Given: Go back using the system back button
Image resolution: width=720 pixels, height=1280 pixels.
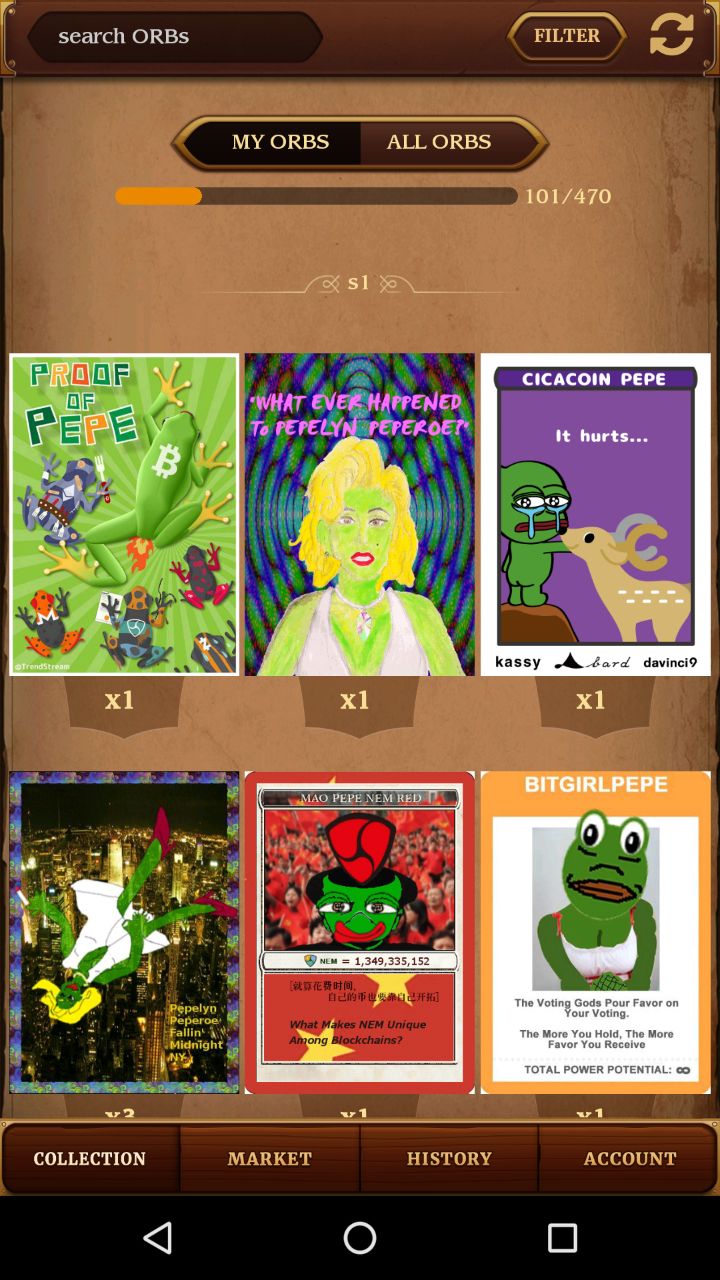Looking at the screenshot, I should 158,1238.
